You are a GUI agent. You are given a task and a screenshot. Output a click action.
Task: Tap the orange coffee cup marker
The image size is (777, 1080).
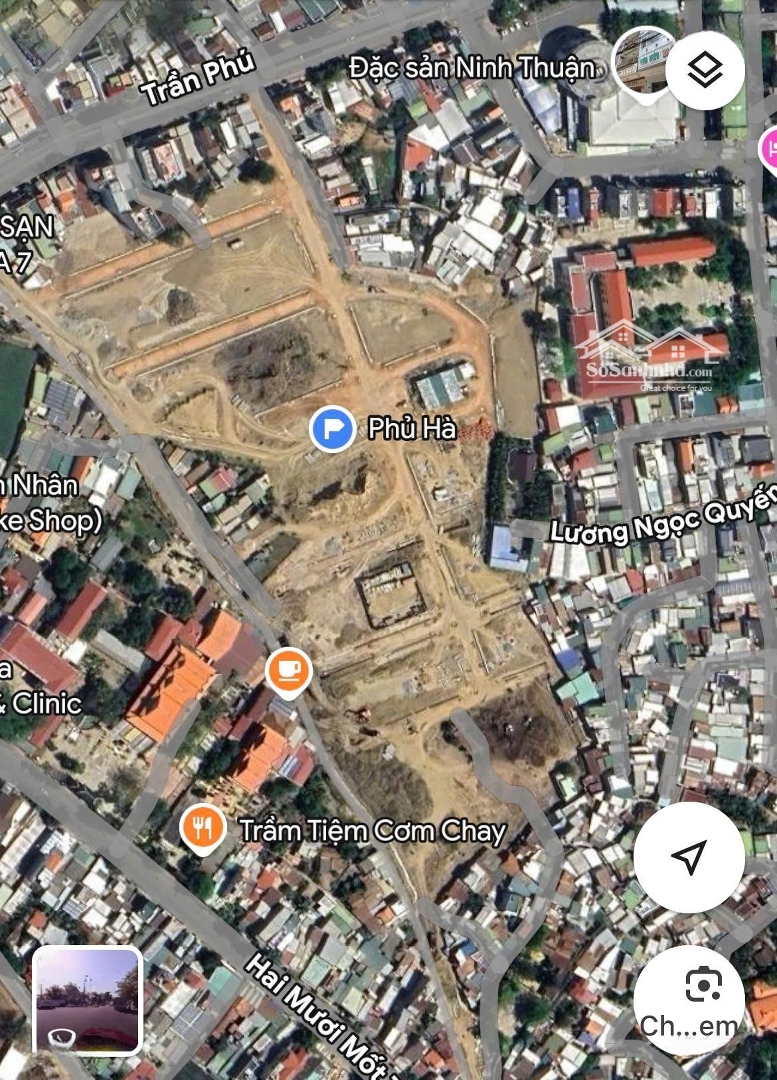pos(289,671)
